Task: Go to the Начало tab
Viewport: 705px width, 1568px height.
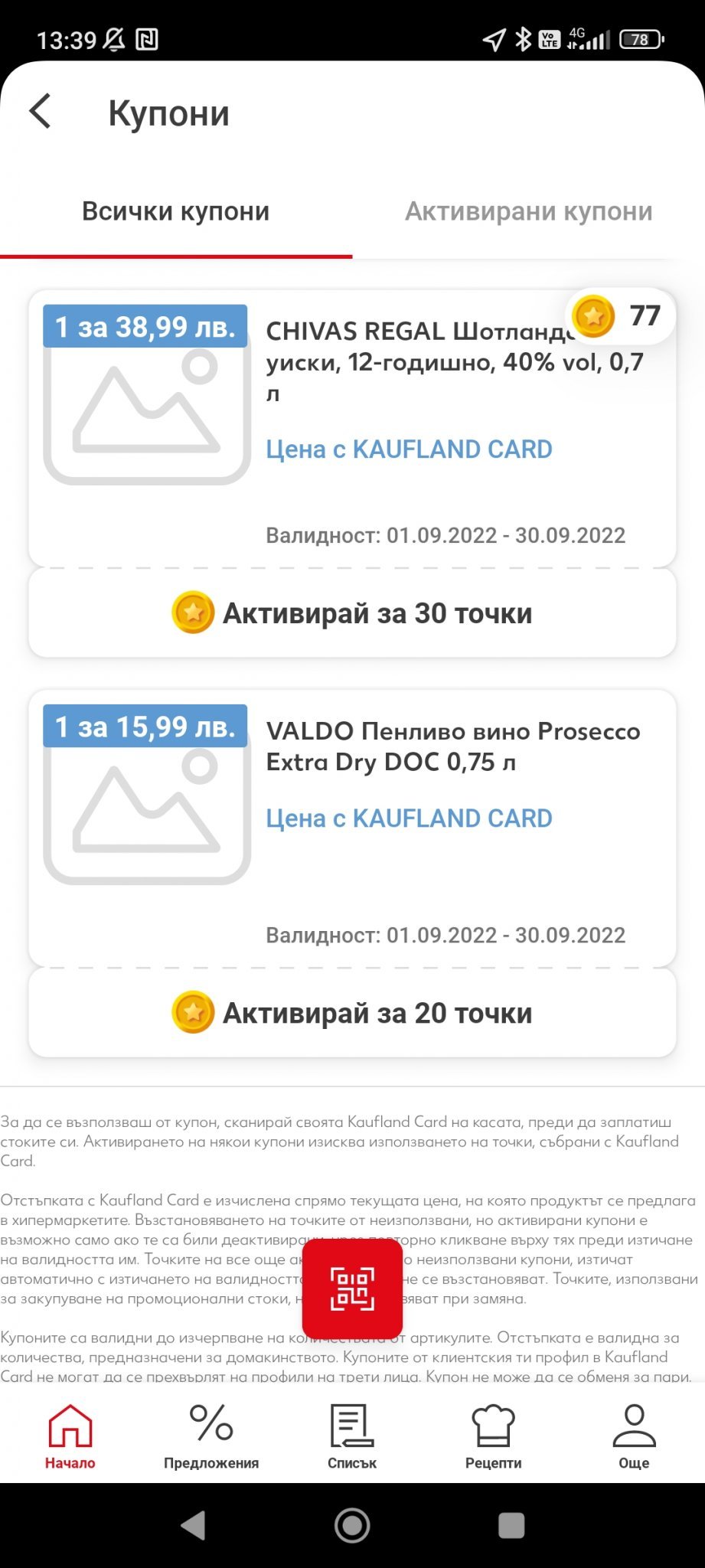Action: click(70, 1436)
